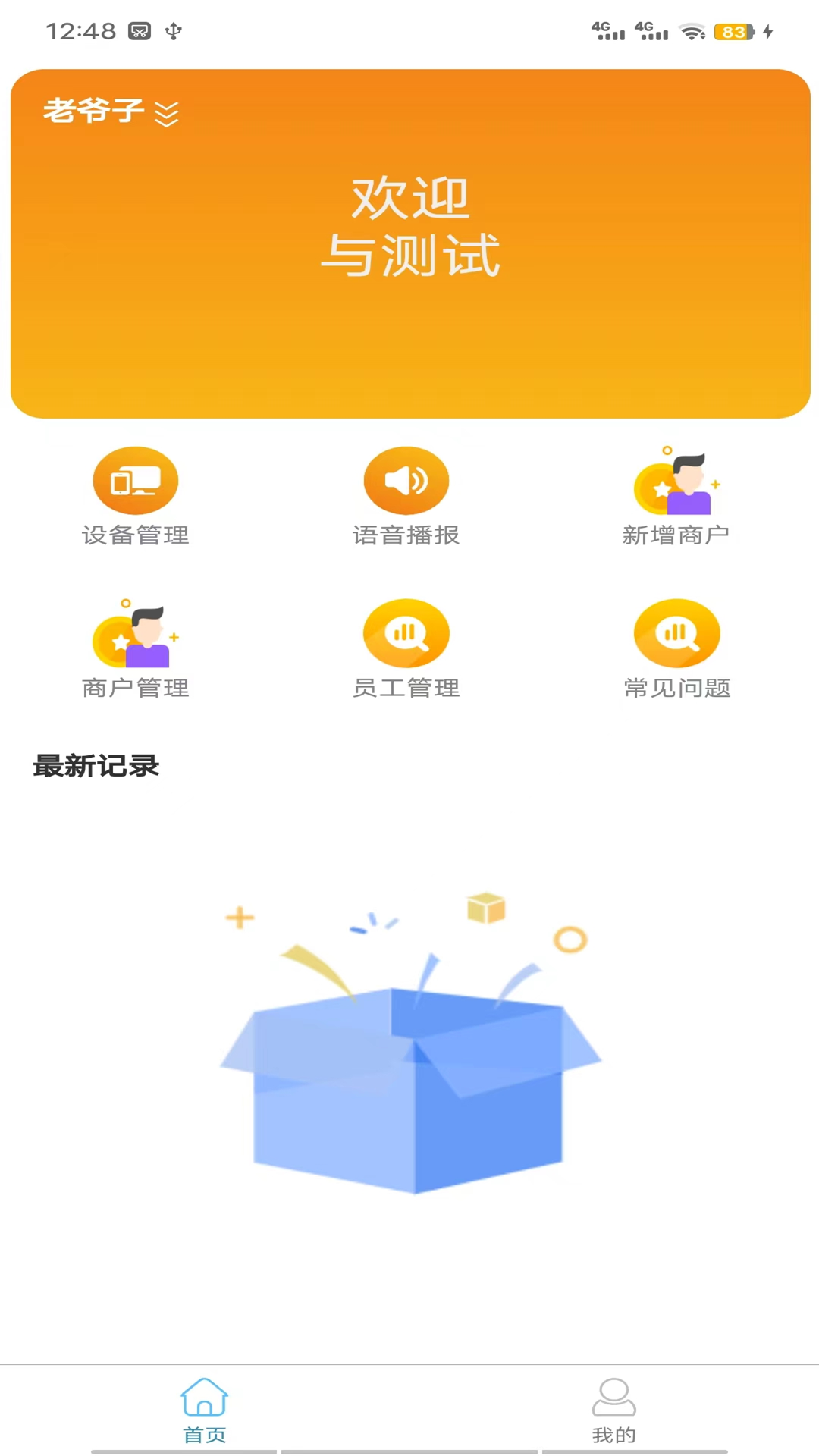
Task: Tap the 最新记录 latest records heading
Action: pyautogui.click(x=95, y=767)
